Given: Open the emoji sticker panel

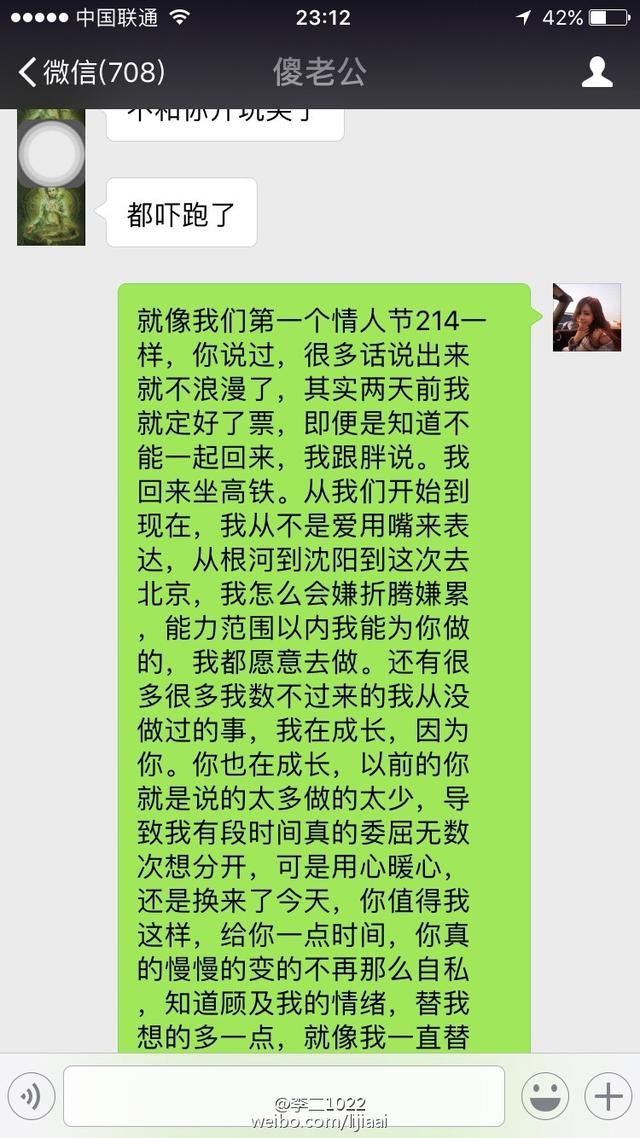Looking at the screenshot, I should point(545,1097).
